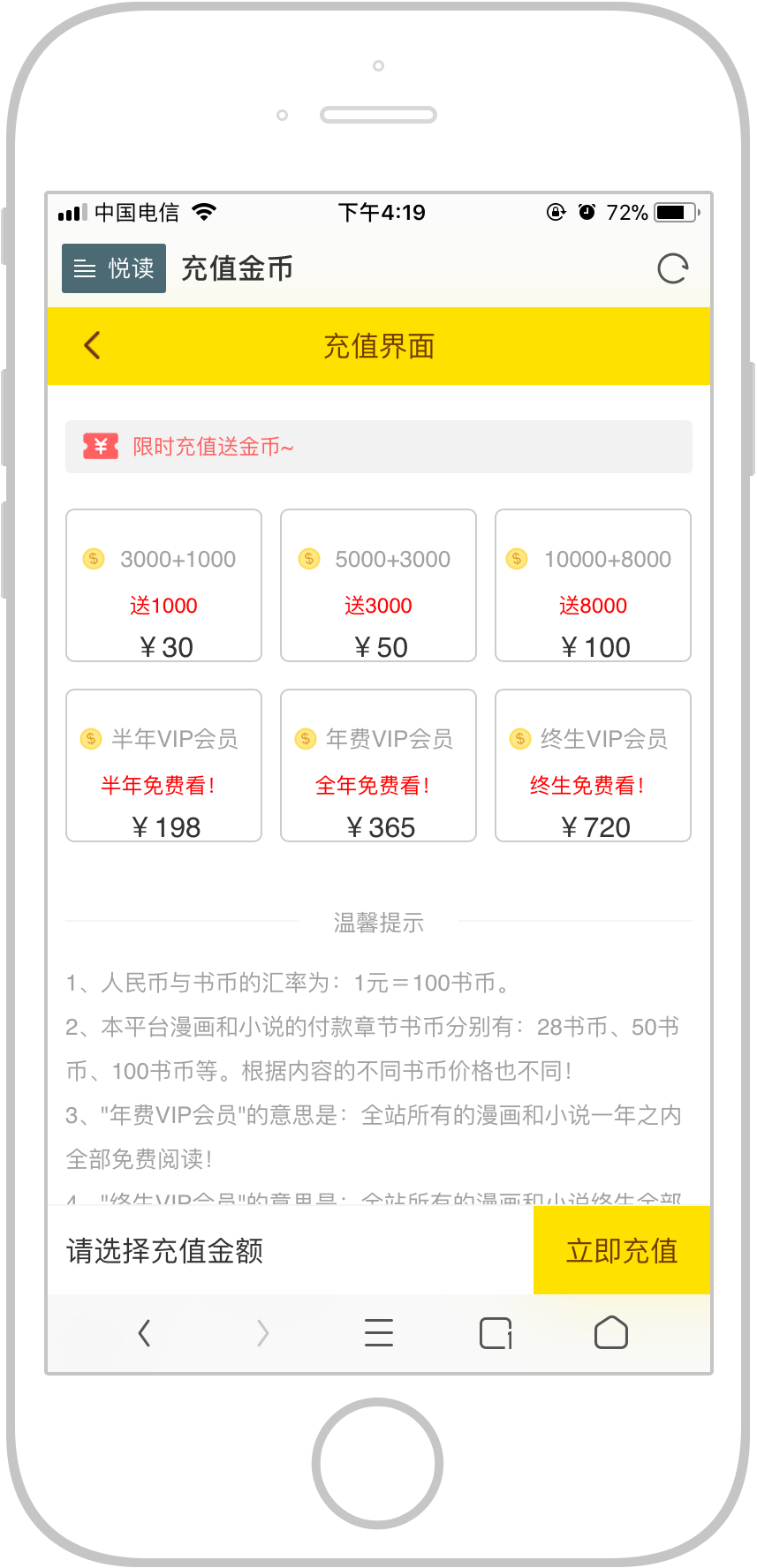Open the browser tabs view
The height and width of the screenshot is (1568, 757).
point(496,1333)
